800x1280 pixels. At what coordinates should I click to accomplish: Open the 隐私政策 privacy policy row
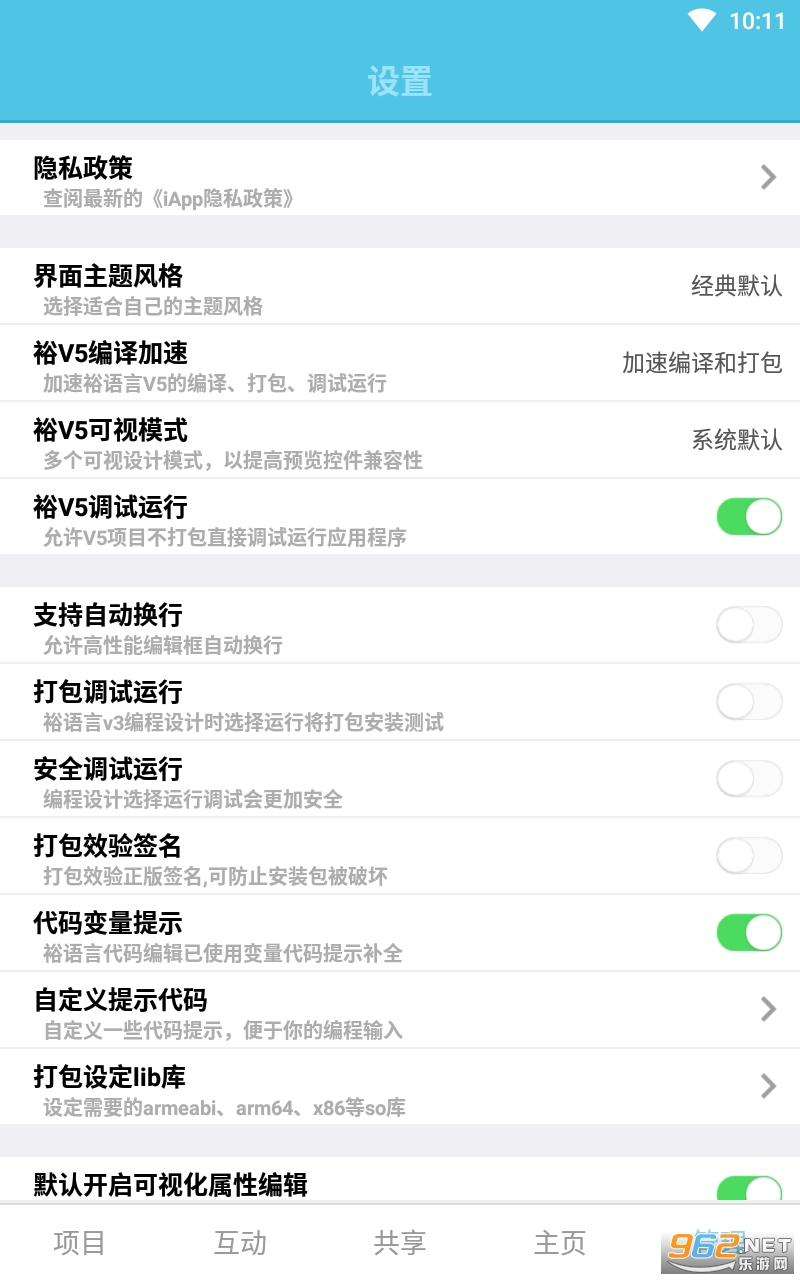click(x=400, y=178)
